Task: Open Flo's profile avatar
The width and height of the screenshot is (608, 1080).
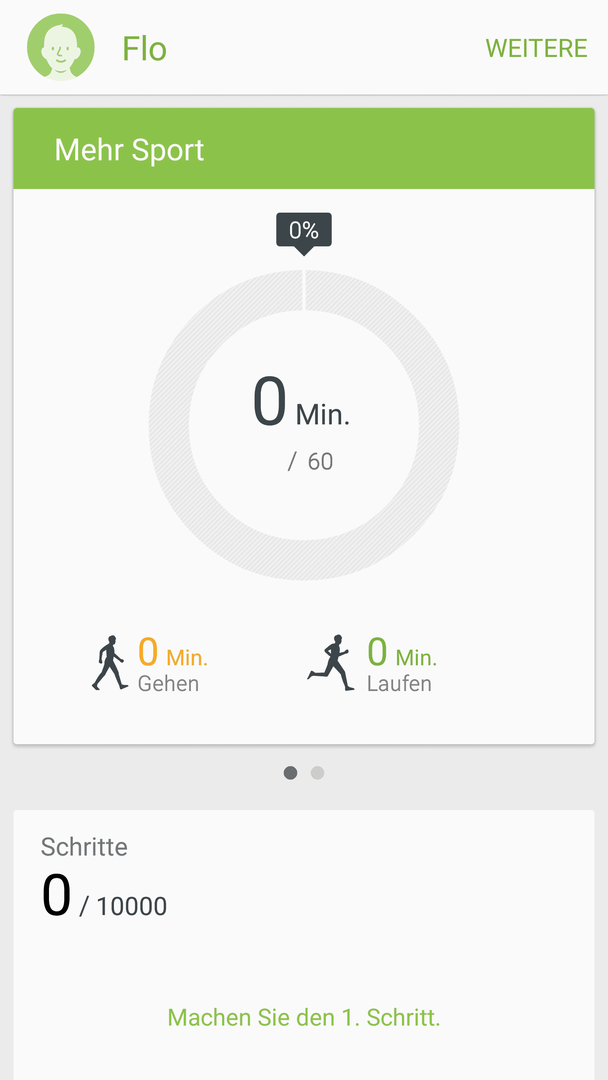Action: [61, 48]
